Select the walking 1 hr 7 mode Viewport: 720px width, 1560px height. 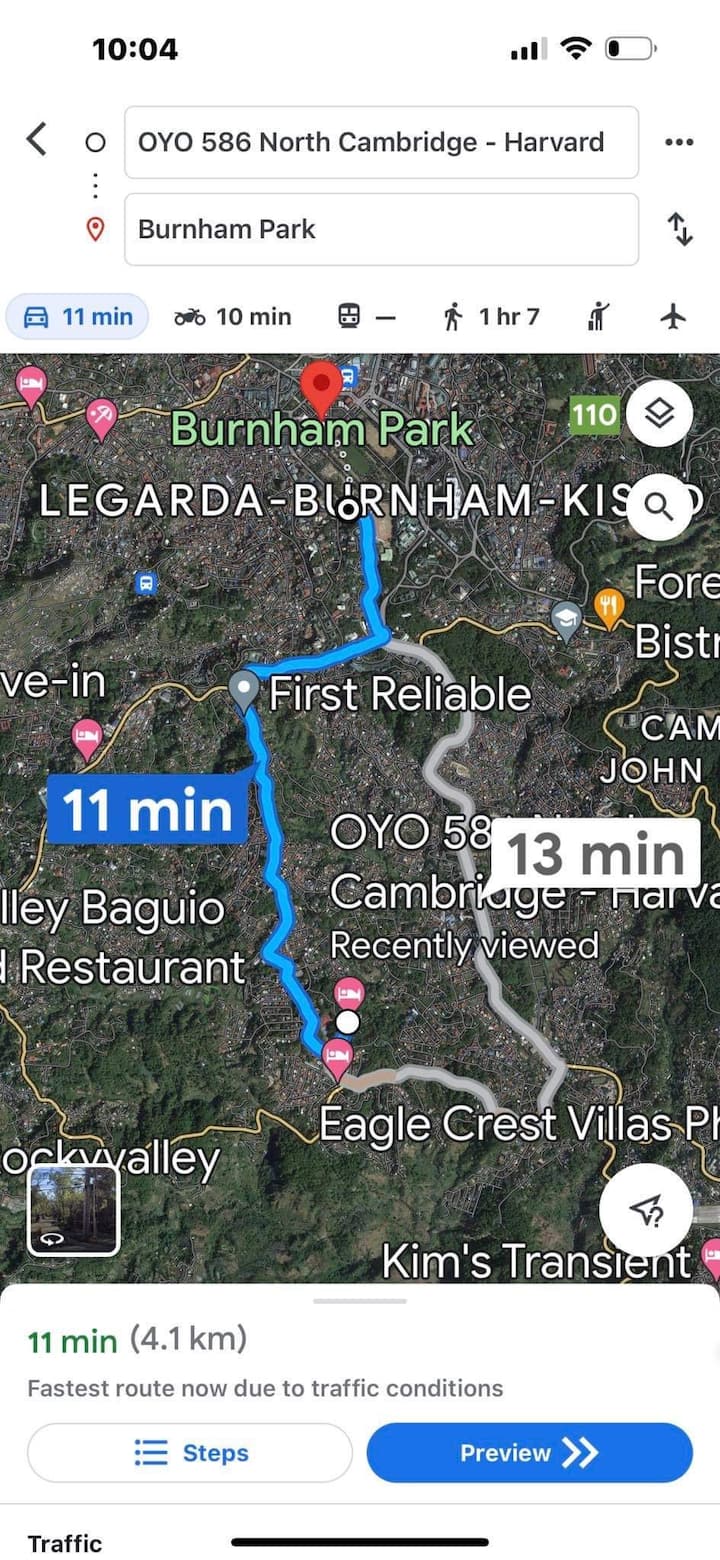[490, 317]
